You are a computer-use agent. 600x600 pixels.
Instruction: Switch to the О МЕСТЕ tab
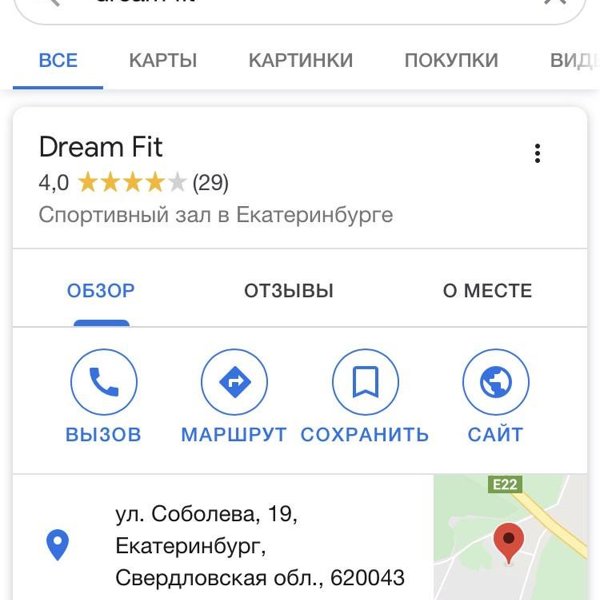[487, 291]
